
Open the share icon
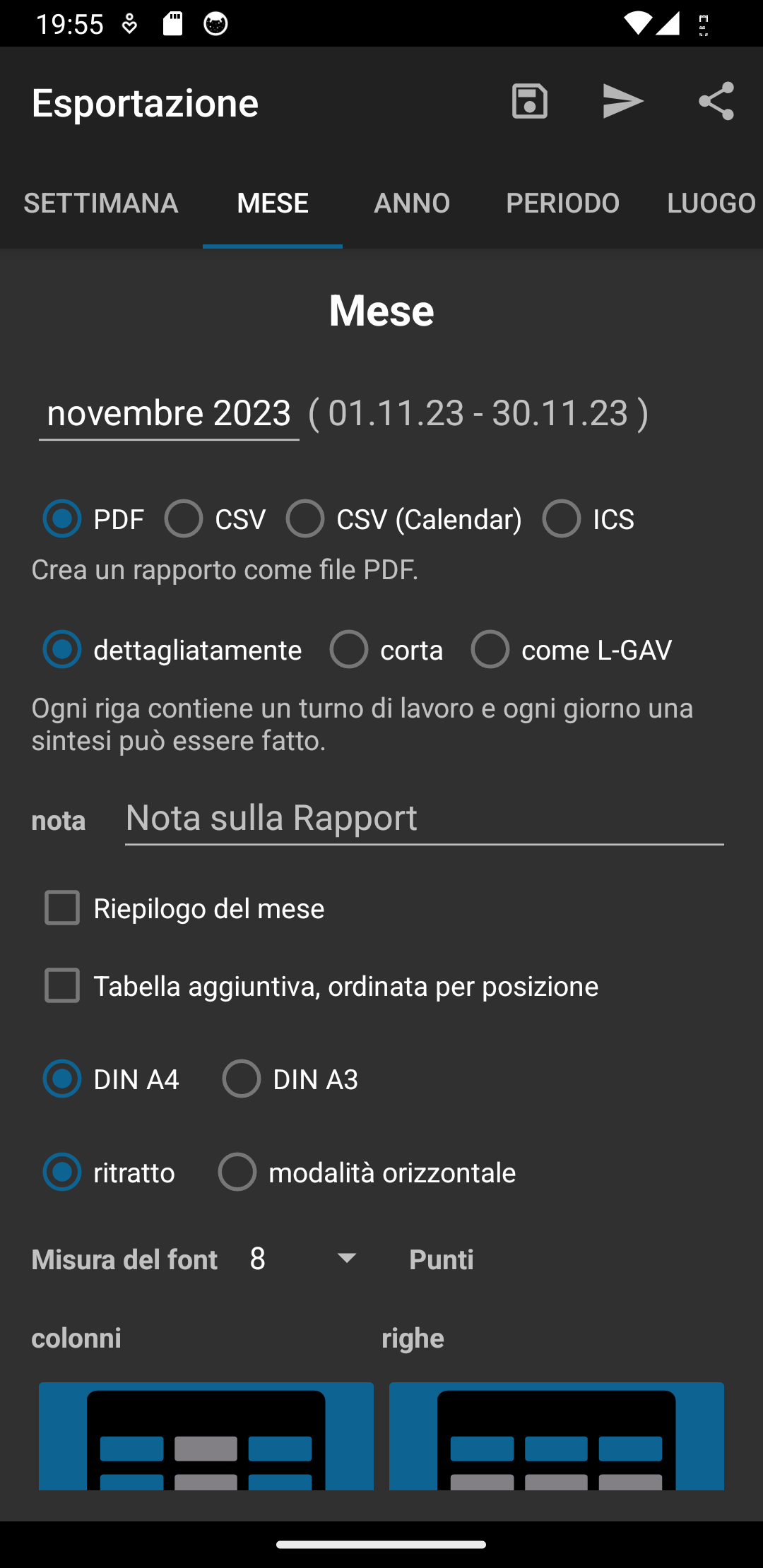(x=716, y=101)
